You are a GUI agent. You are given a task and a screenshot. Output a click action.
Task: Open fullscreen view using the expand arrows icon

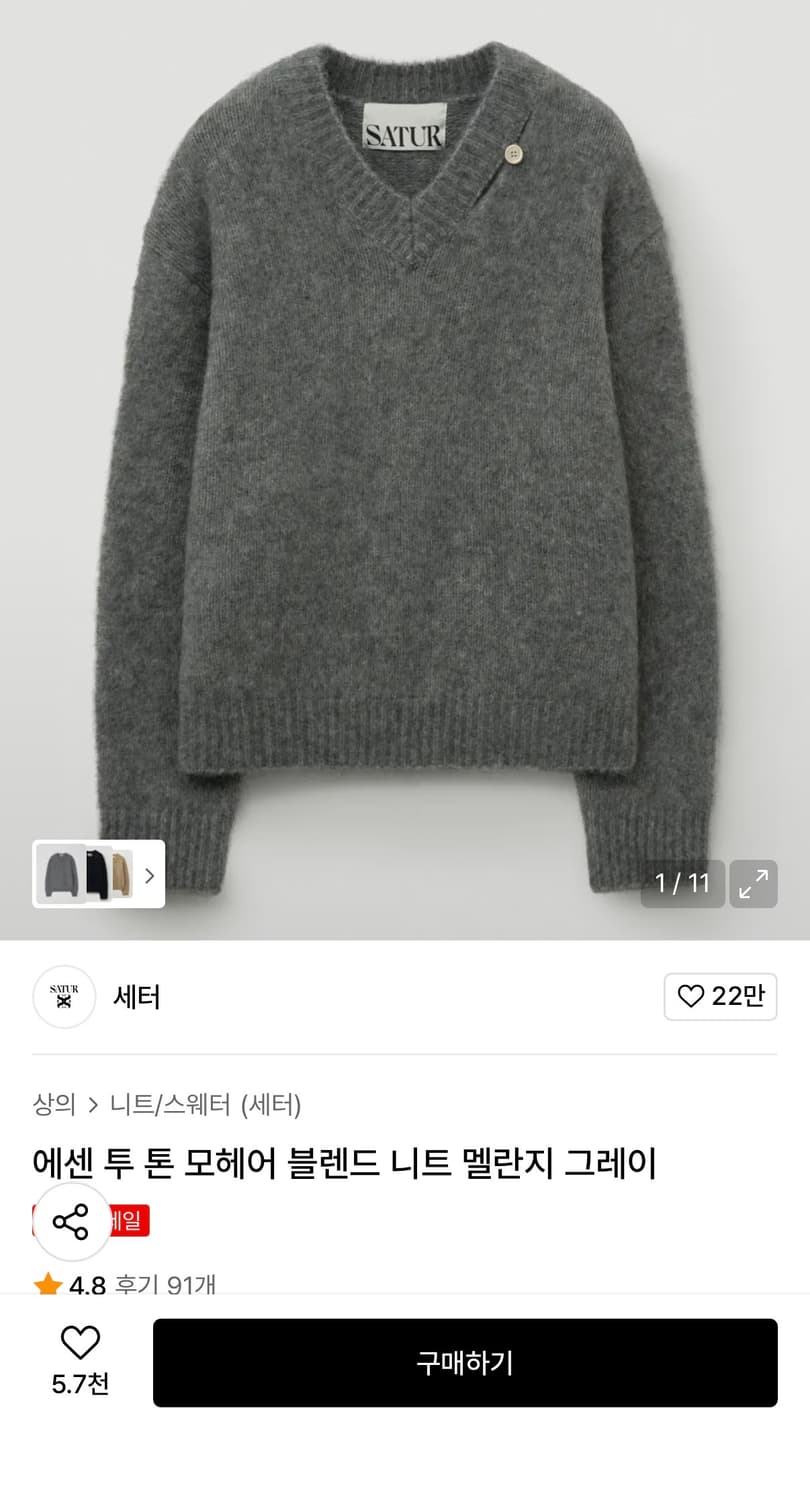(754, 884)
